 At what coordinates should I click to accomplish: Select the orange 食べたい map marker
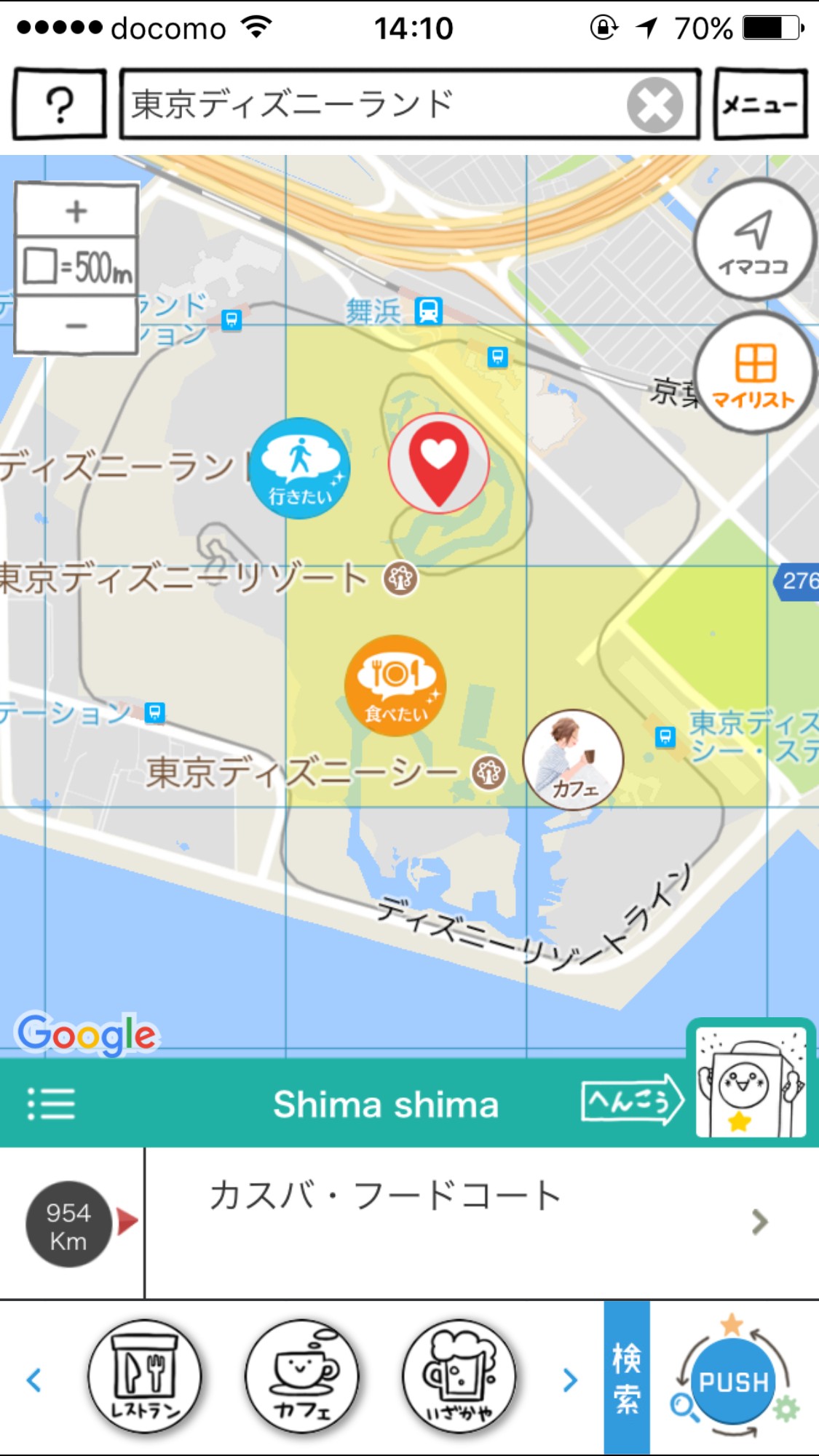(395, 685)
